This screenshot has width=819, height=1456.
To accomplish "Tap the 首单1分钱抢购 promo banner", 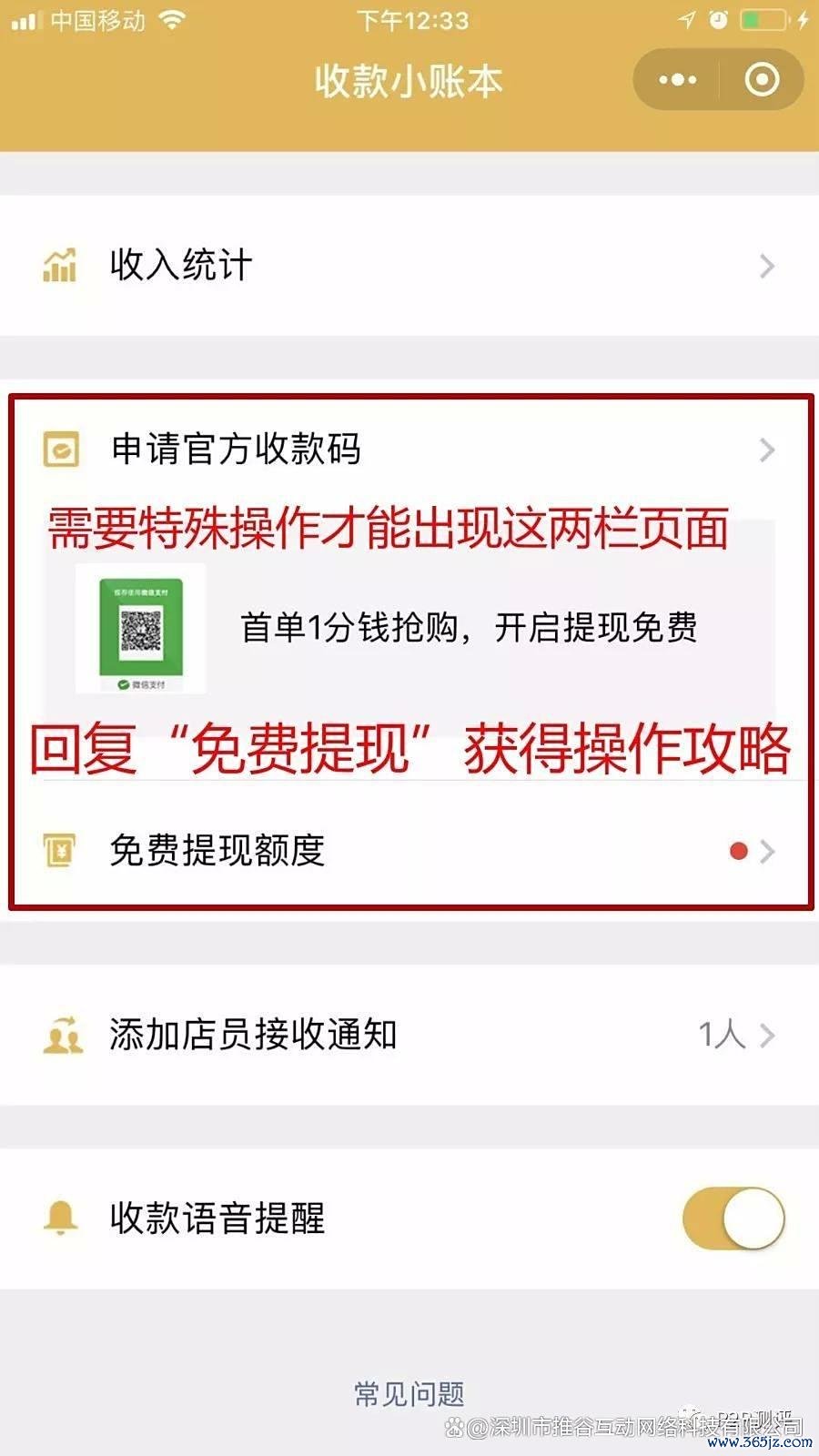I will click(409, 628).
